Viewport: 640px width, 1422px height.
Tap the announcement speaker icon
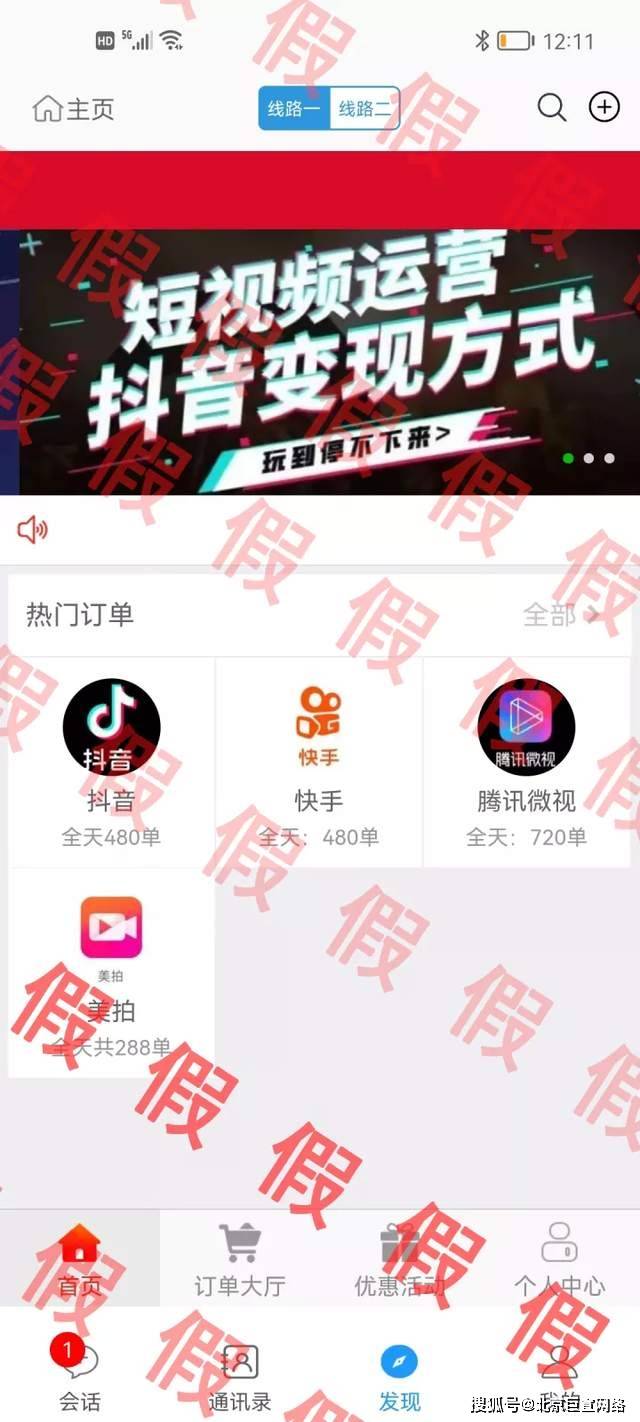click(33, 529)
